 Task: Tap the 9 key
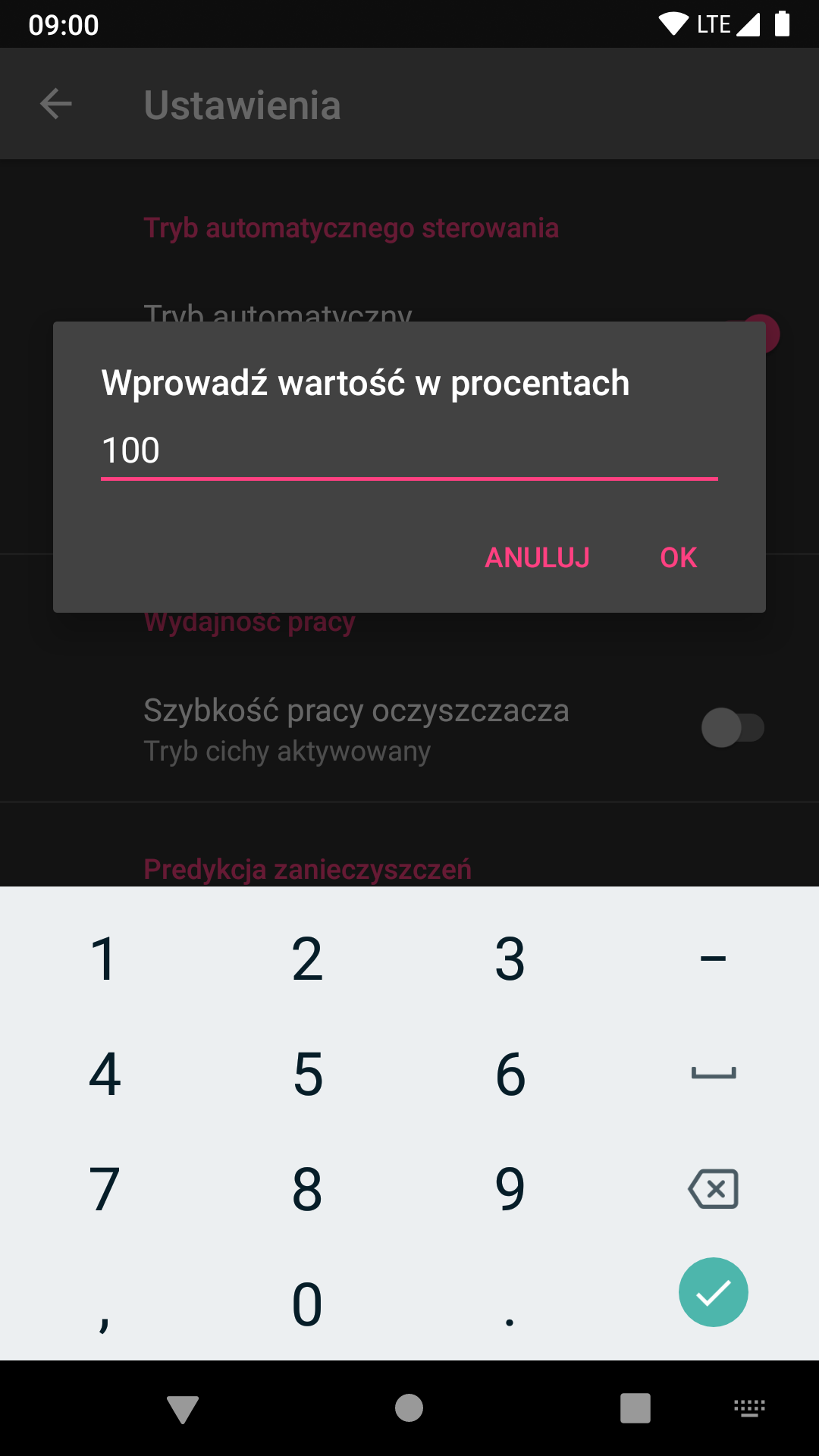click(x=510, y=1189)
